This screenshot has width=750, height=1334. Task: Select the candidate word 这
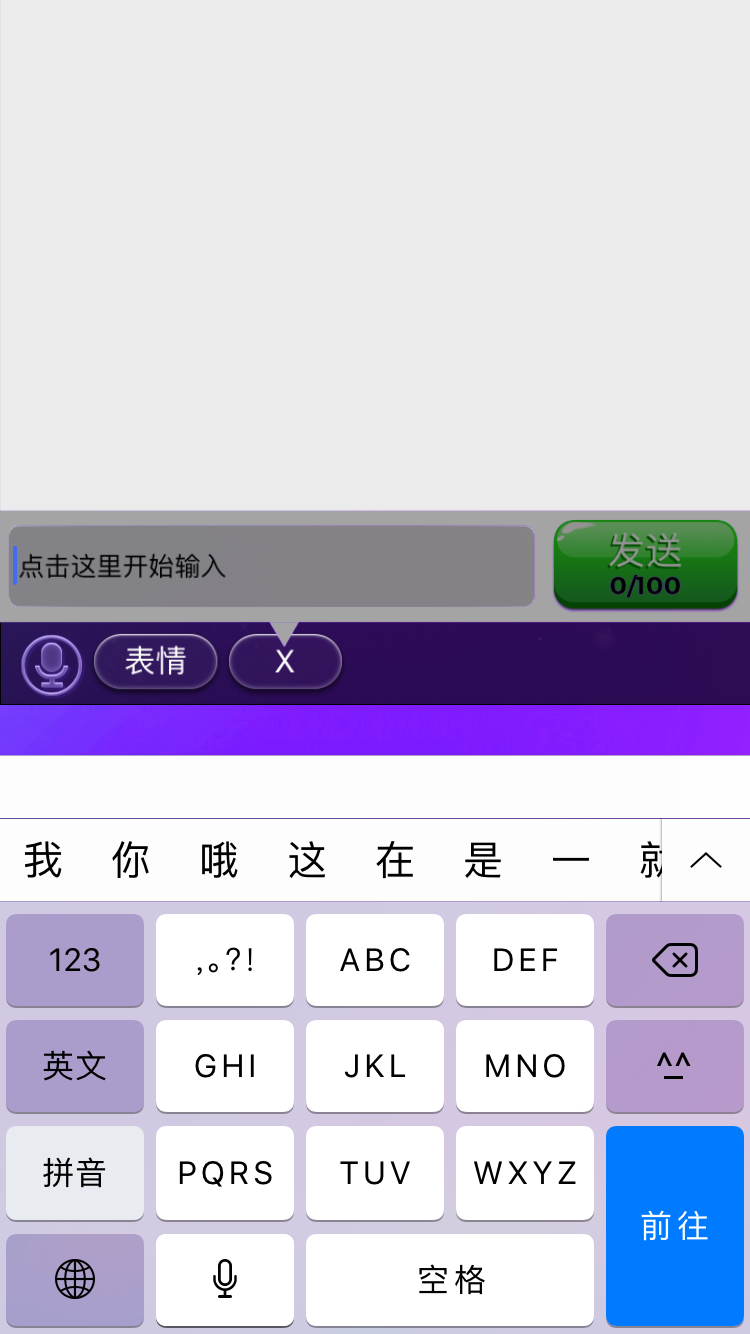pyautogui.click(x=307, y=860)
